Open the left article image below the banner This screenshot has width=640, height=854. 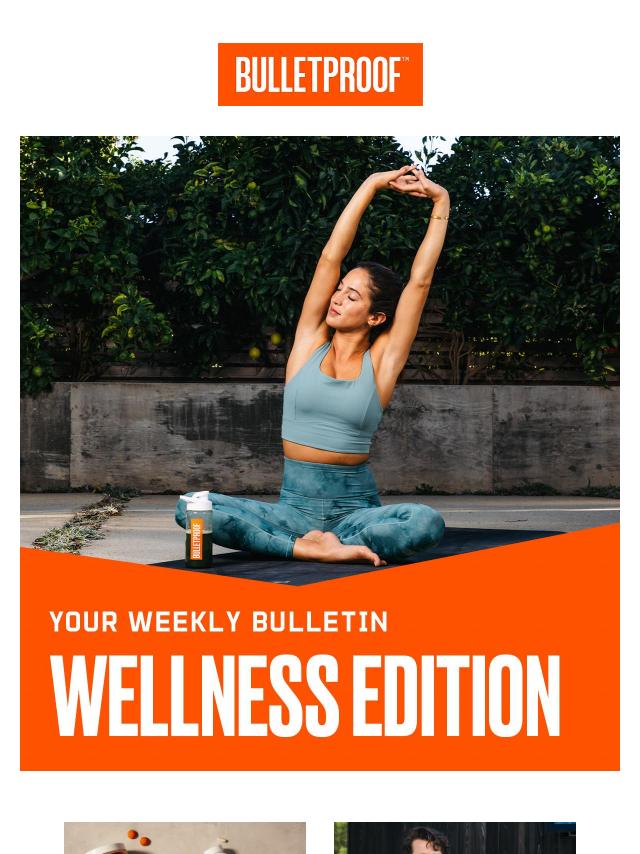pos(185,838)
